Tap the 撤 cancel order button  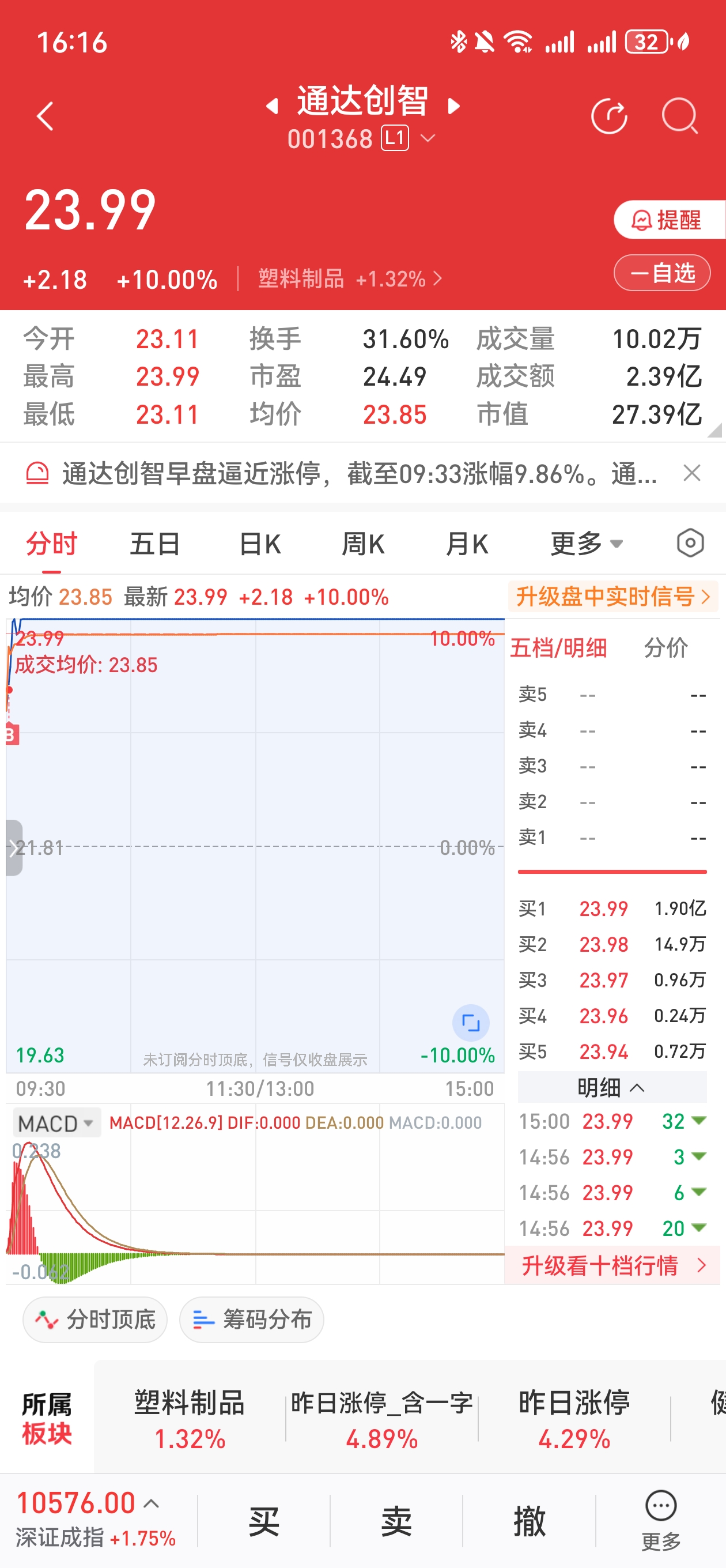tap(529, 1521)
